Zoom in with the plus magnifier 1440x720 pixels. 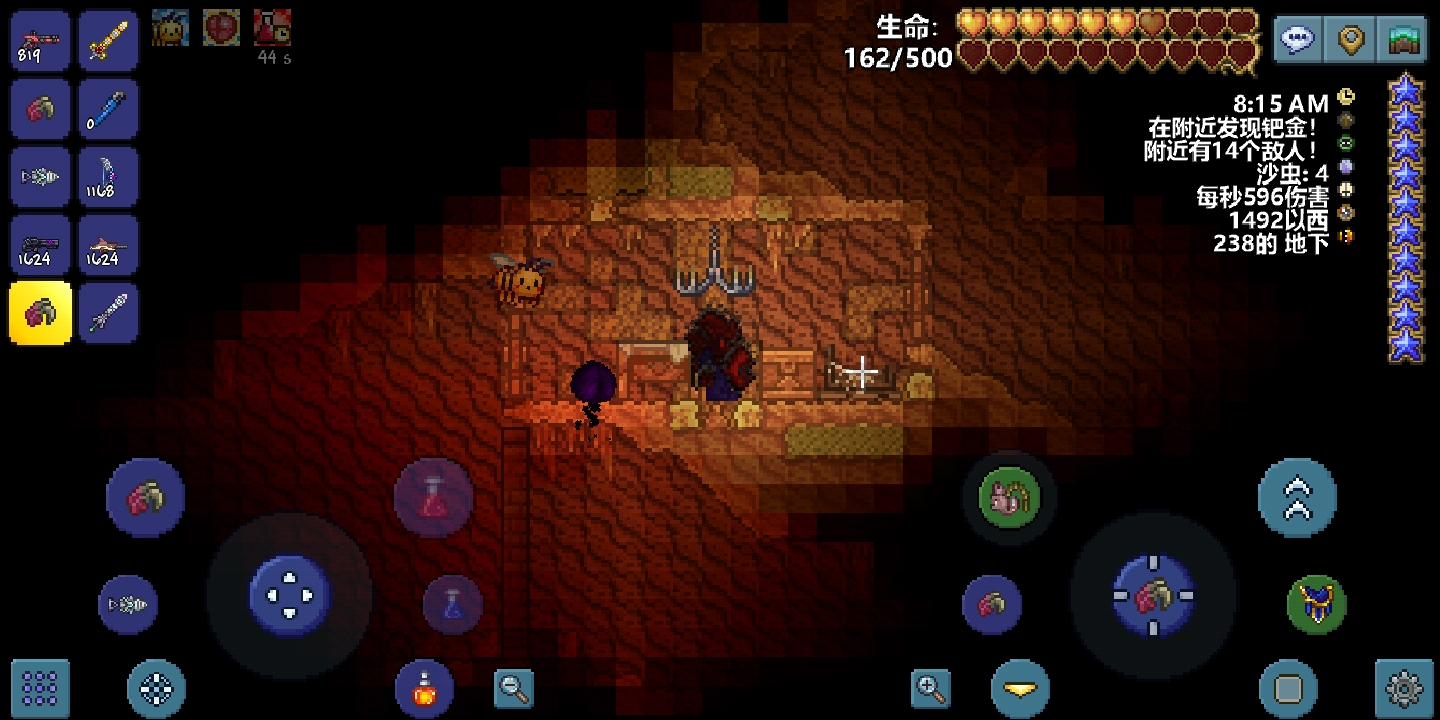click(x=930, y=688)
